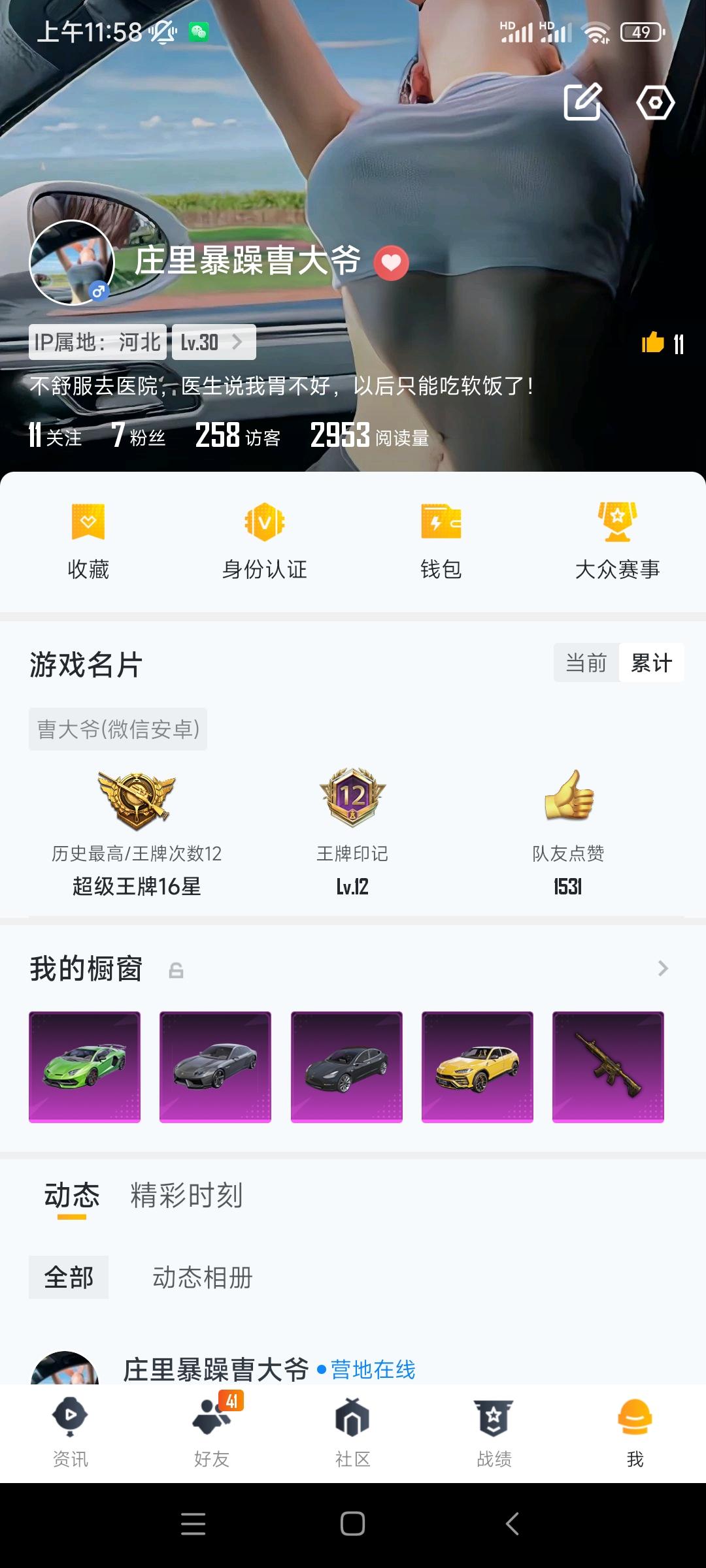Switch to the 精彩时刻 tab

click(186, 1196)
